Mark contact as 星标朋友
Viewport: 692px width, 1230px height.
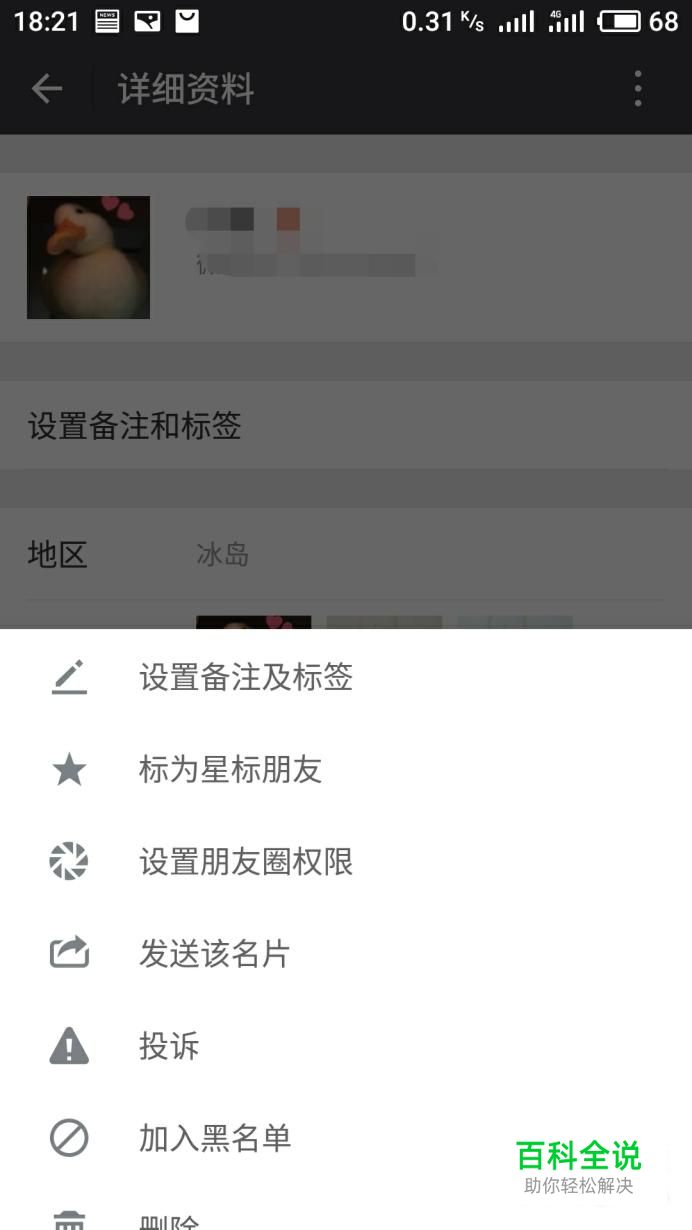click(346, 770)
